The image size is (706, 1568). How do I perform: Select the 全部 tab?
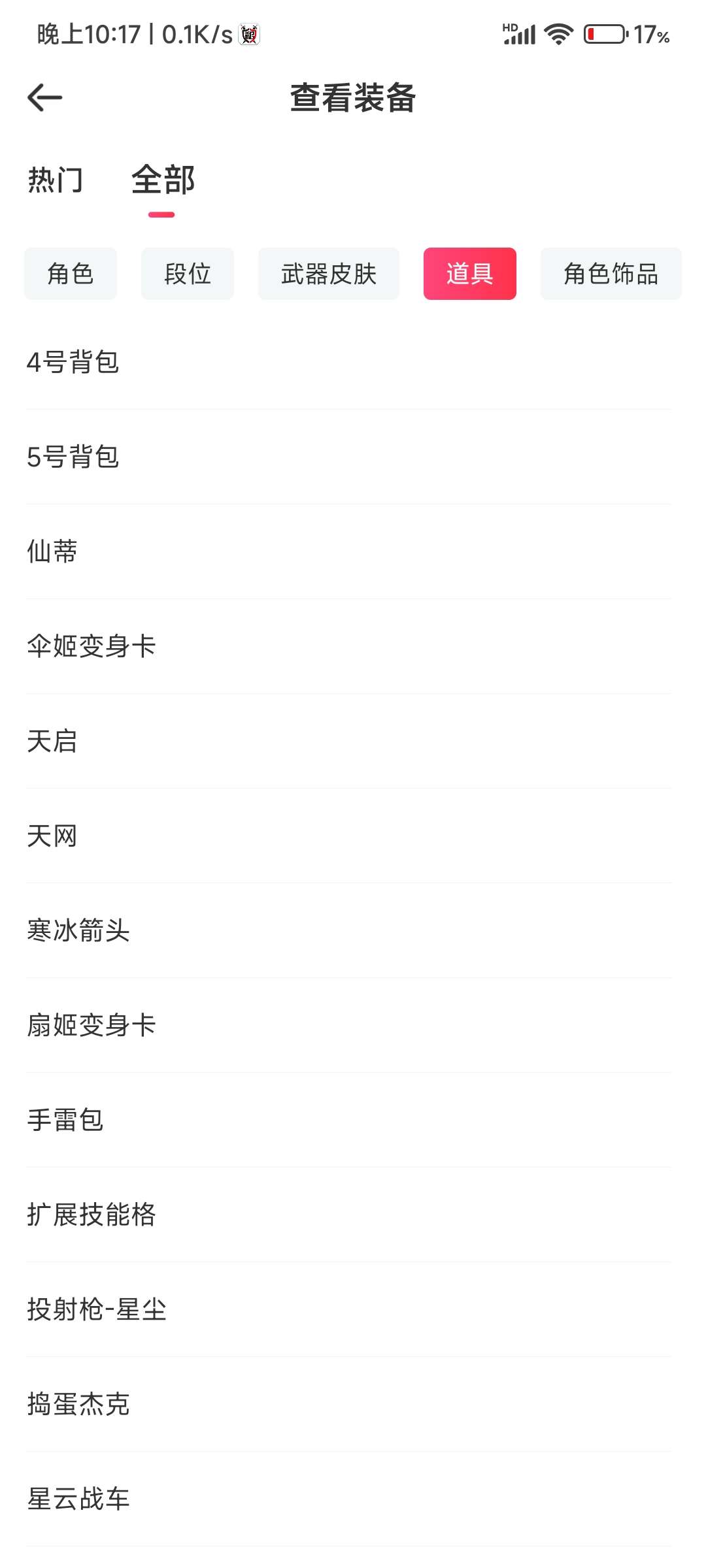click(163, 180)
